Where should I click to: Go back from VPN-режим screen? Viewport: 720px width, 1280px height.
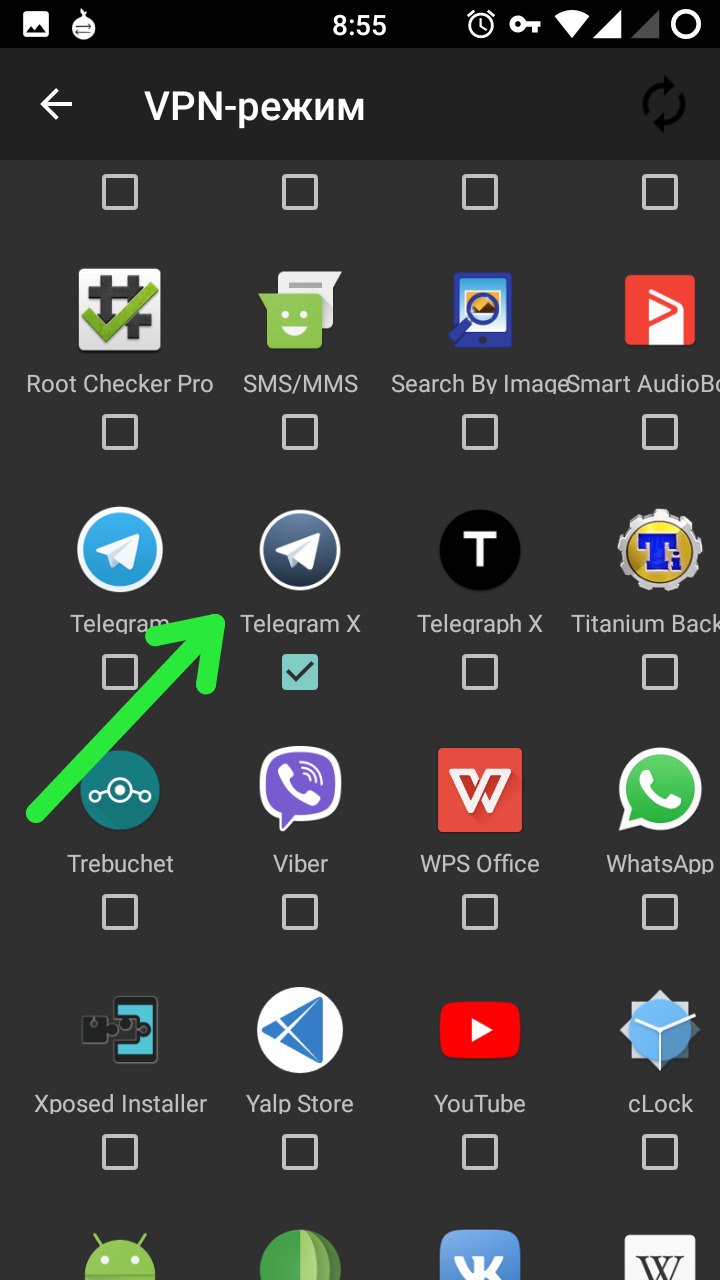click(56, 105)
